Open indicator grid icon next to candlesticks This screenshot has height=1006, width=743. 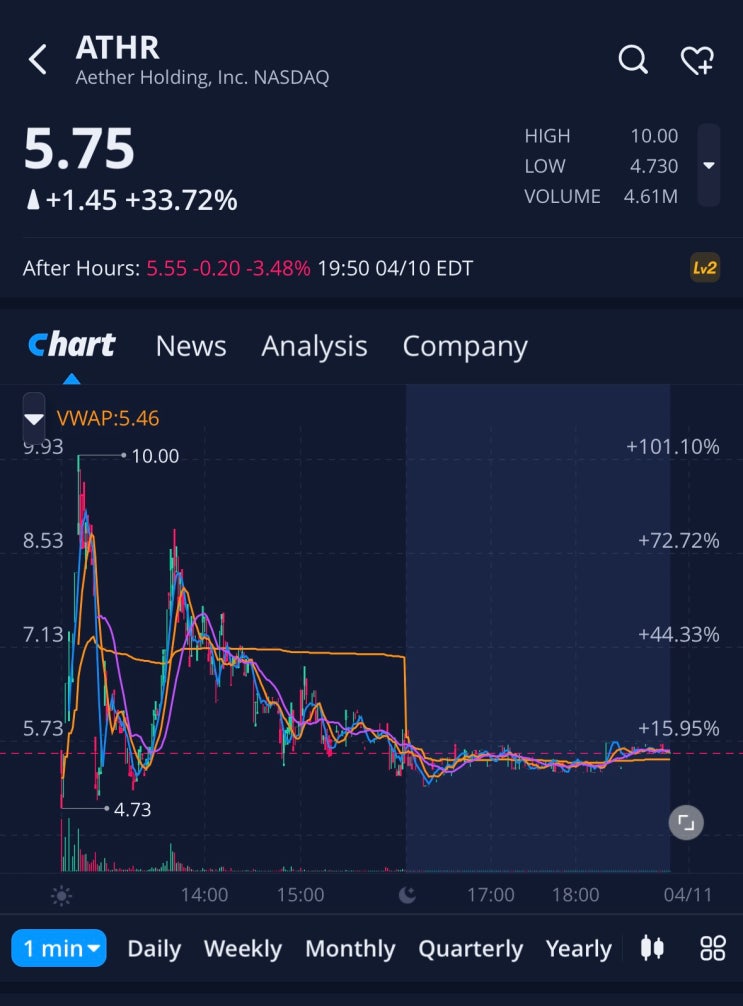pos(713,948)
